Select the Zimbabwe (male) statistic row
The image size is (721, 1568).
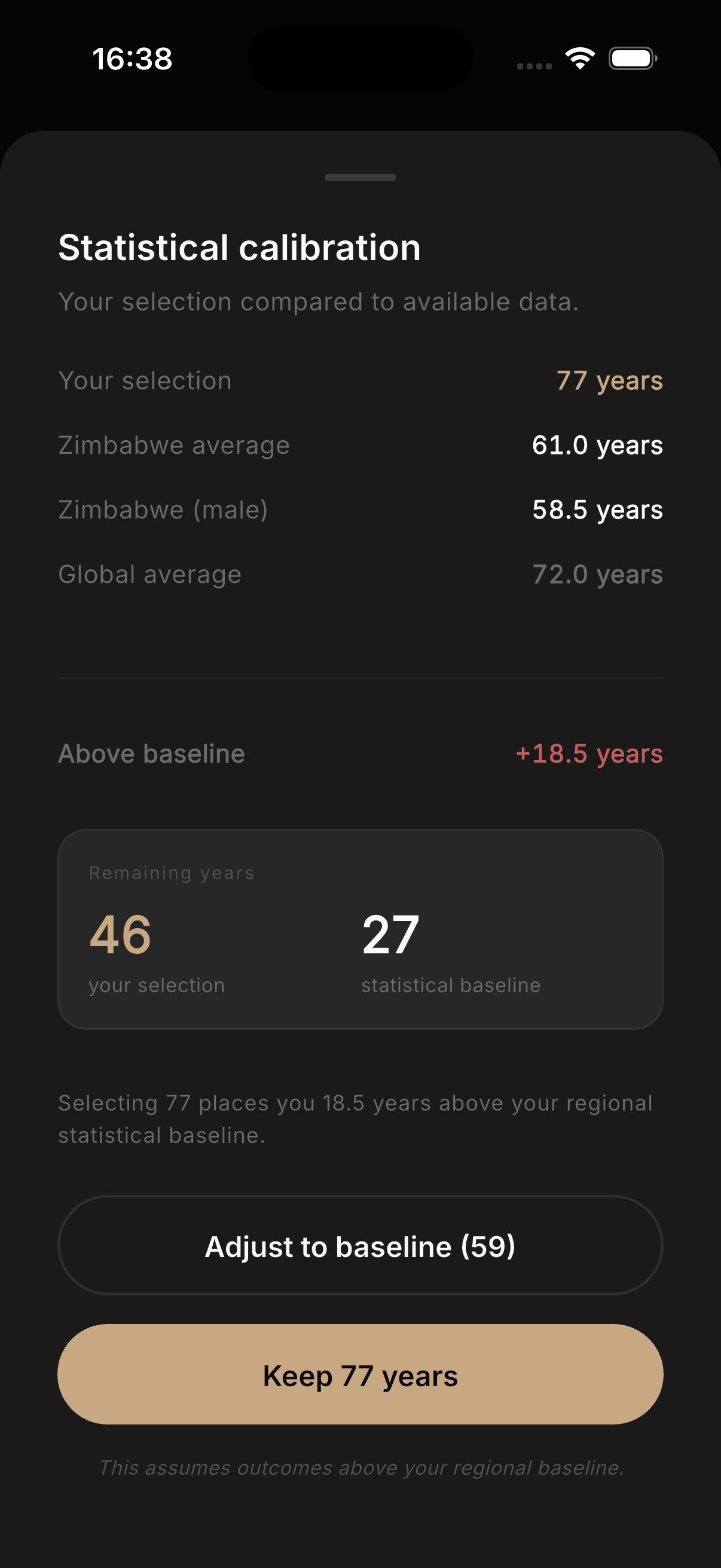[360, 510]
